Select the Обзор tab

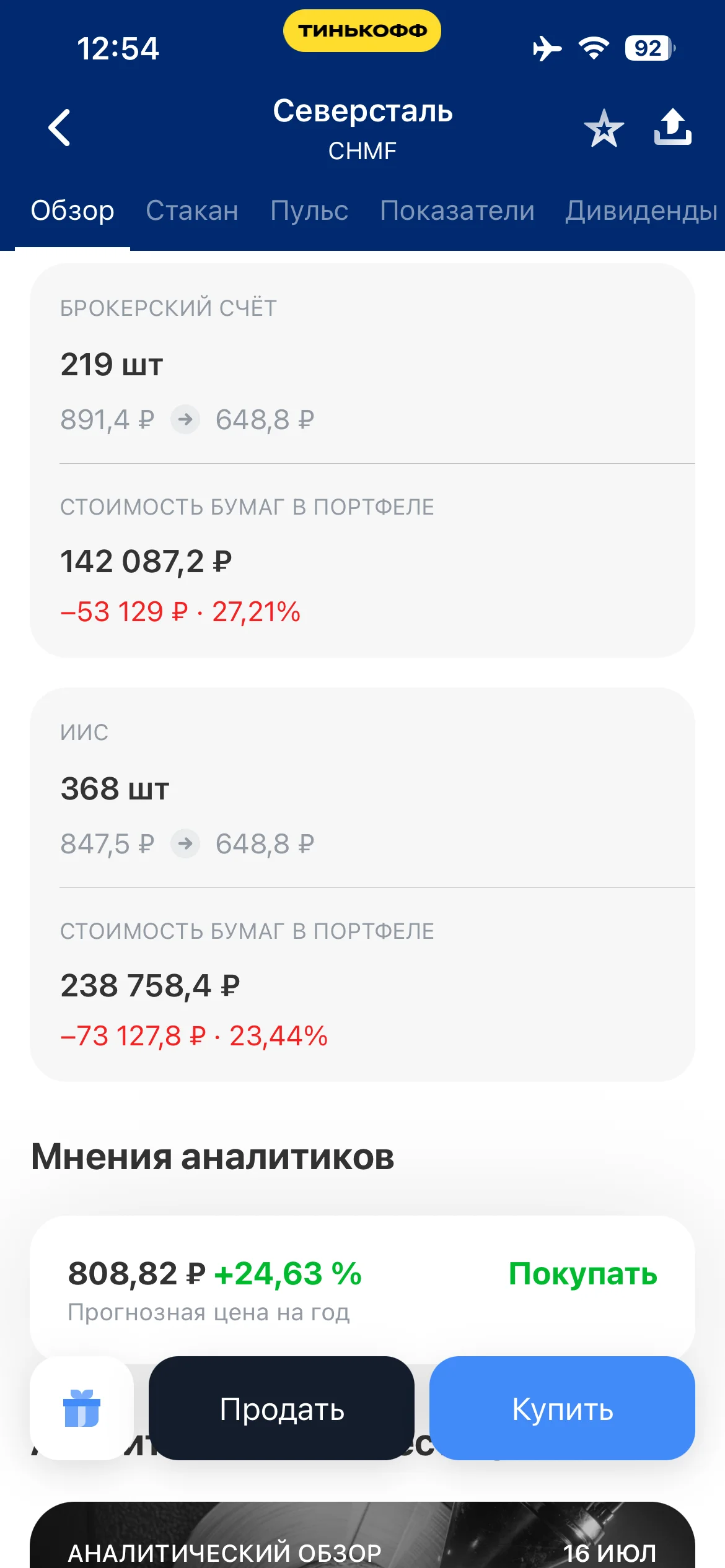point(72,211)
